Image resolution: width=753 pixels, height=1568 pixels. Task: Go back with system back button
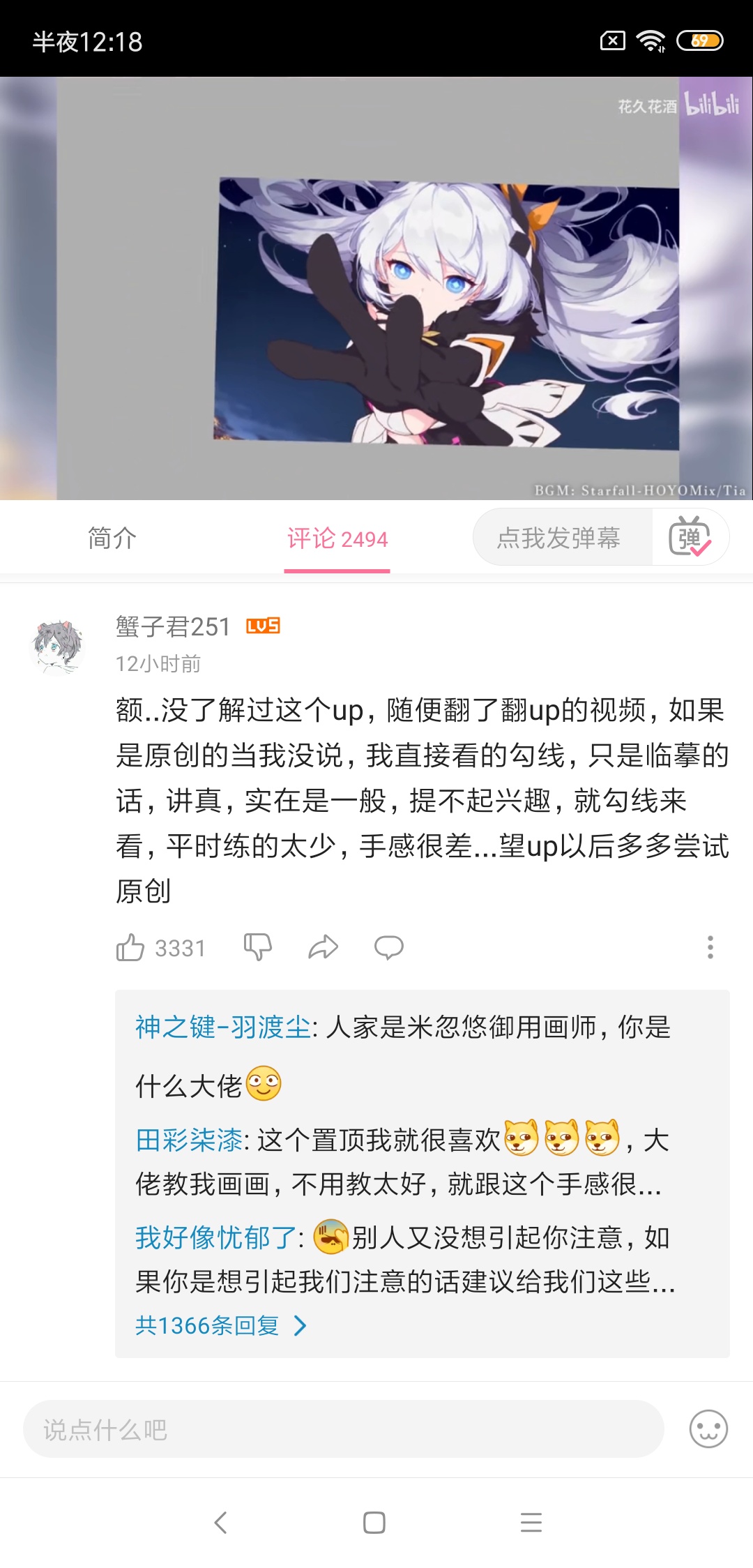(x=221, y=1523)
